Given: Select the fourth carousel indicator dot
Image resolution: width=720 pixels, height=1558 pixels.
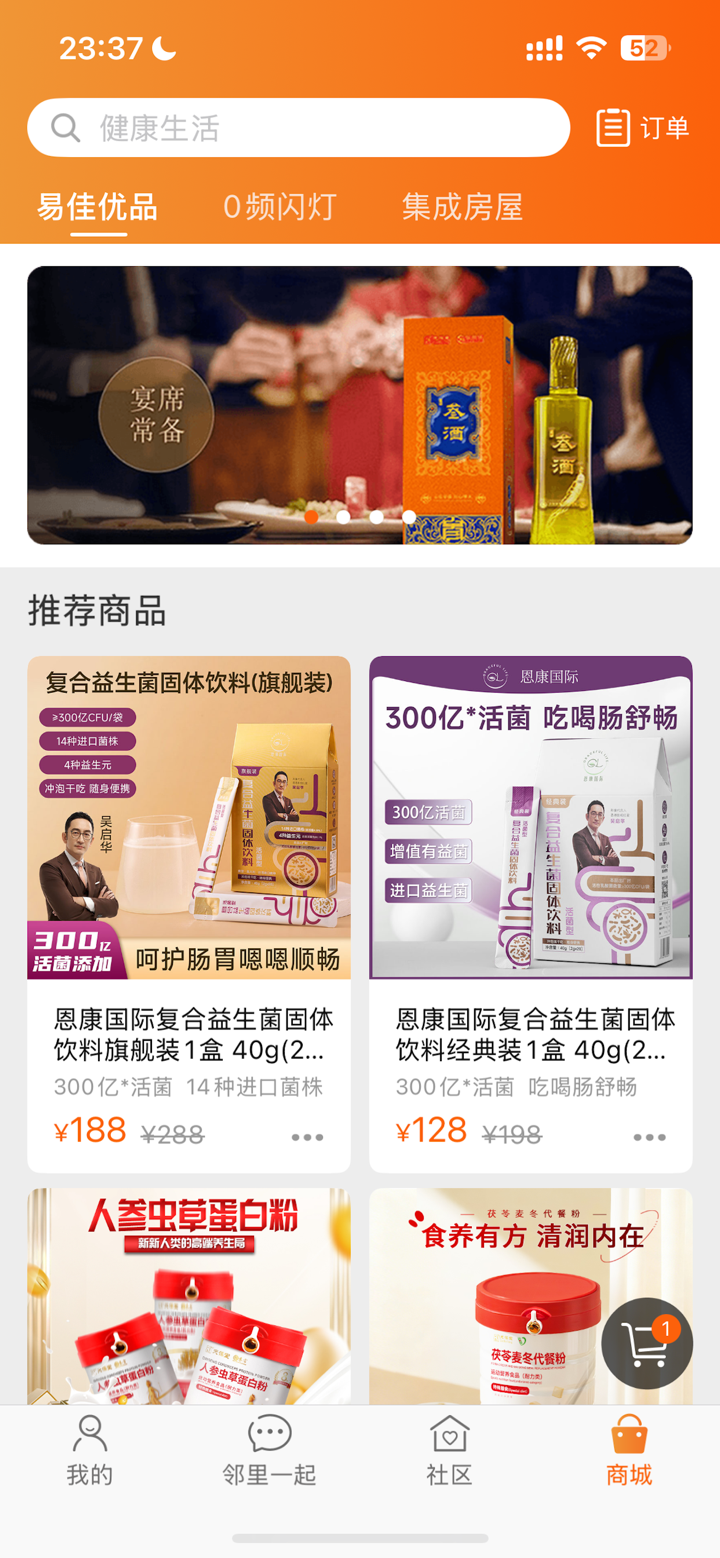Looking at the screenshot, I should [x=408, y=517].
